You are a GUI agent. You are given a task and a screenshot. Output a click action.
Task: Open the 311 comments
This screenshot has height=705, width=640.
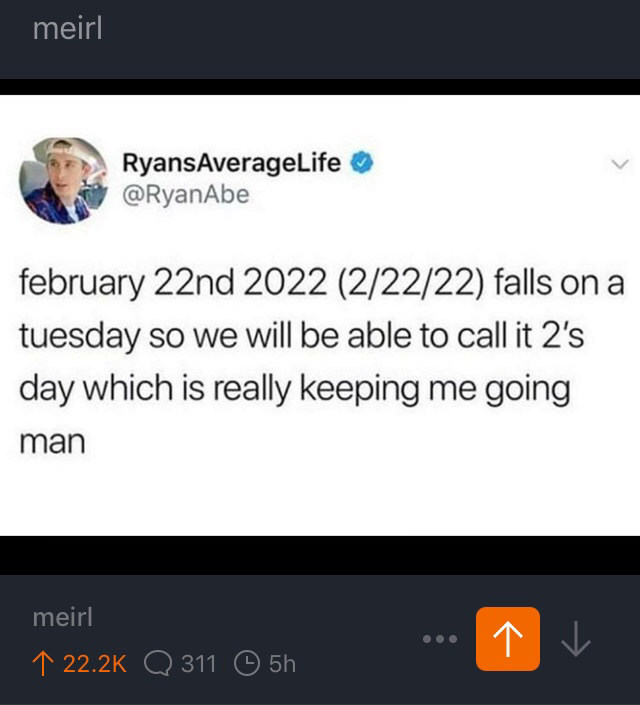pos(181,663)
